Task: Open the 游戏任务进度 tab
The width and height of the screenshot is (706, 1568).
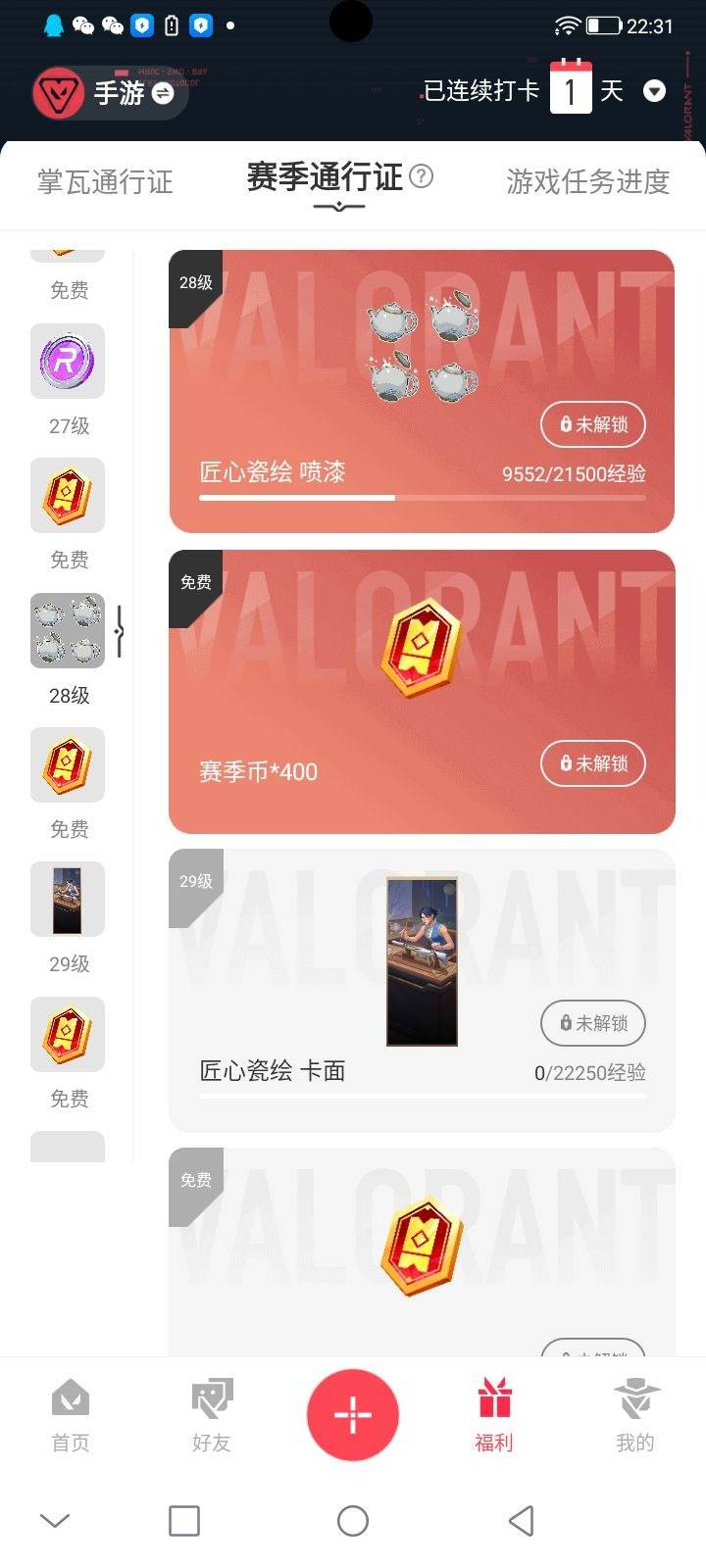Action: pyautogui.click(x=586, y=181)
